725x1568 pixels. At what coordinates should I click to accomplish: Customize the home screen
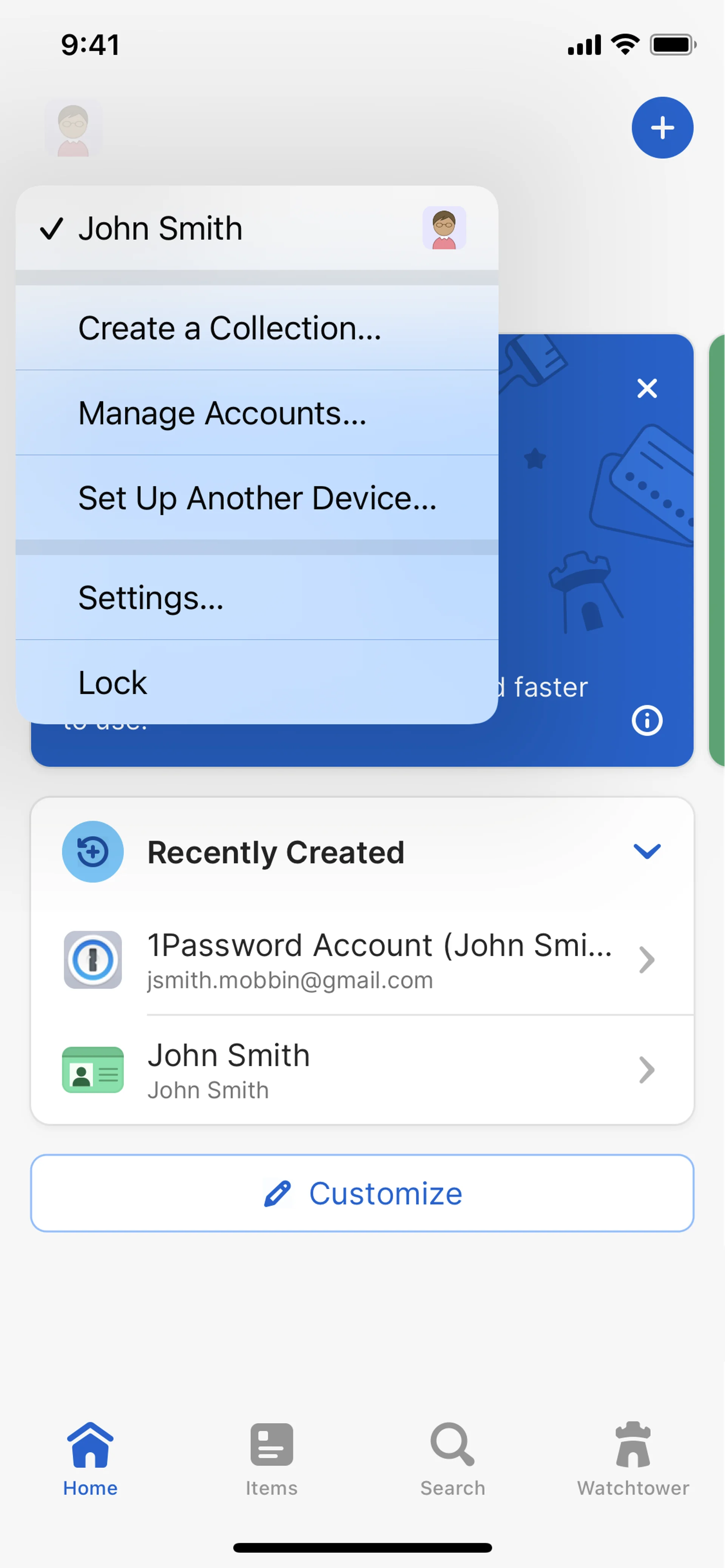click(362, 1193)
